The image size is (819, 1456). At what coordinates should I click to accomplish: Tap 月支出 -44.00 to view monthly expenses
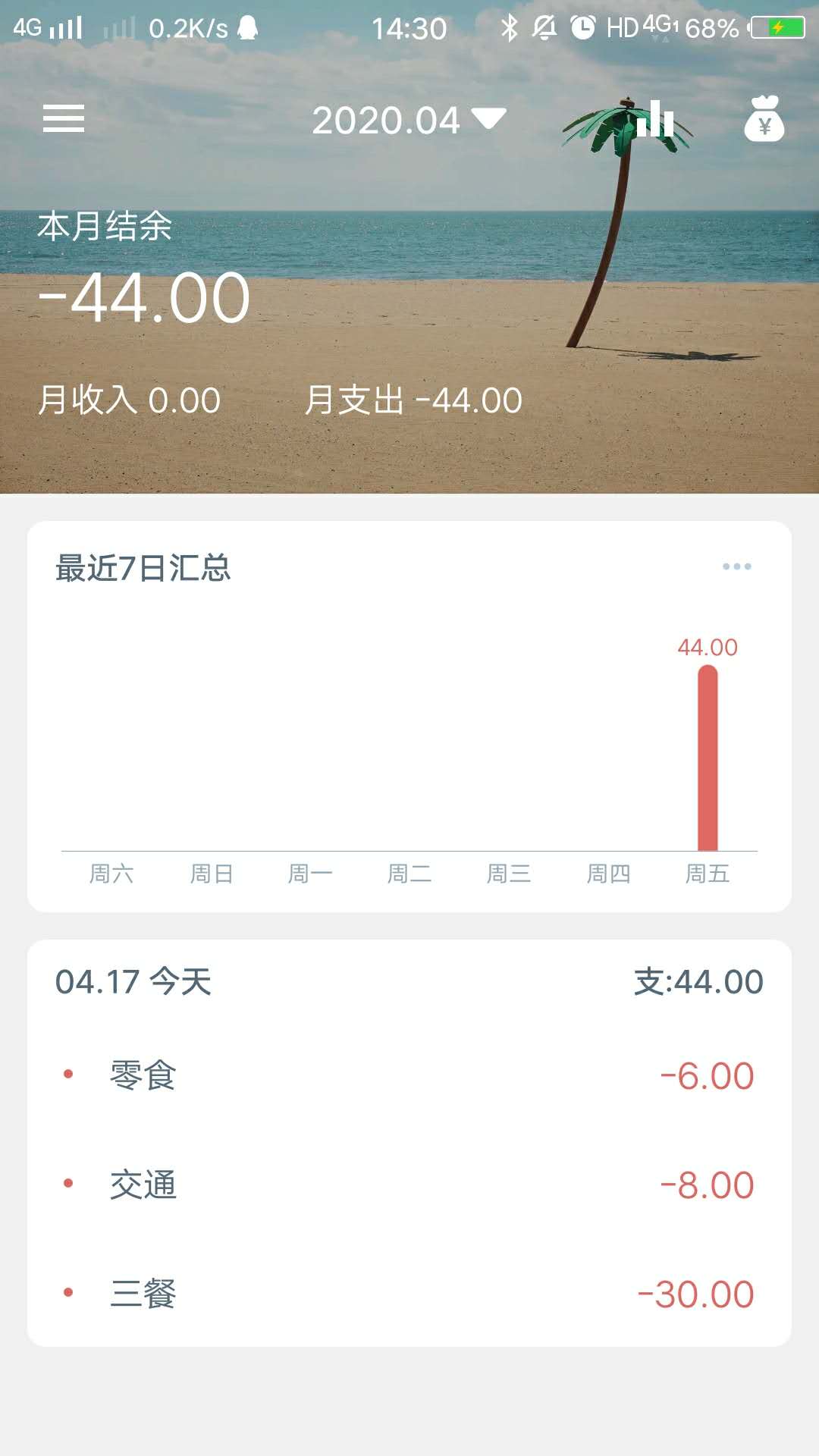point(414,400)
